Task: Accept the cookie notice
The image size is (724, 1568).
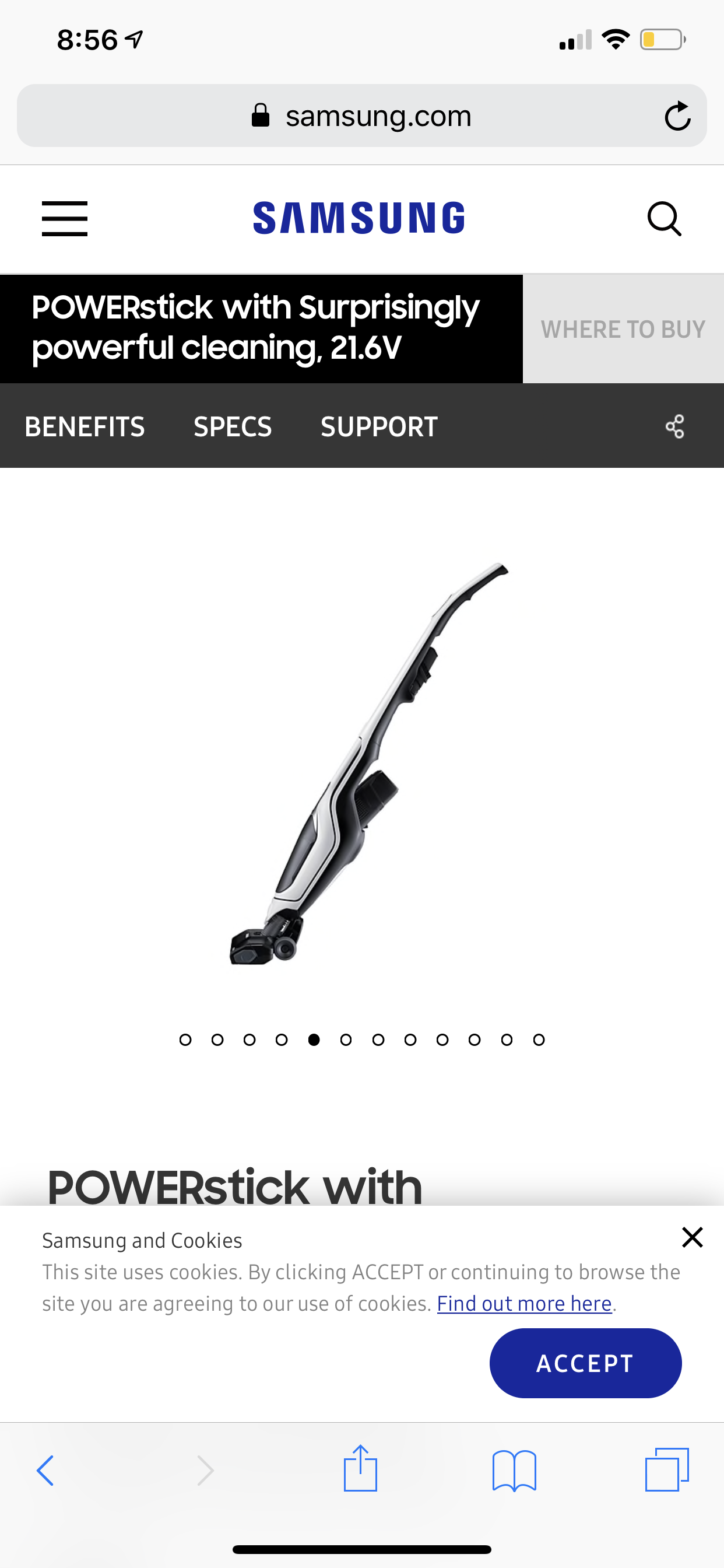Action: click(585, 1363)
